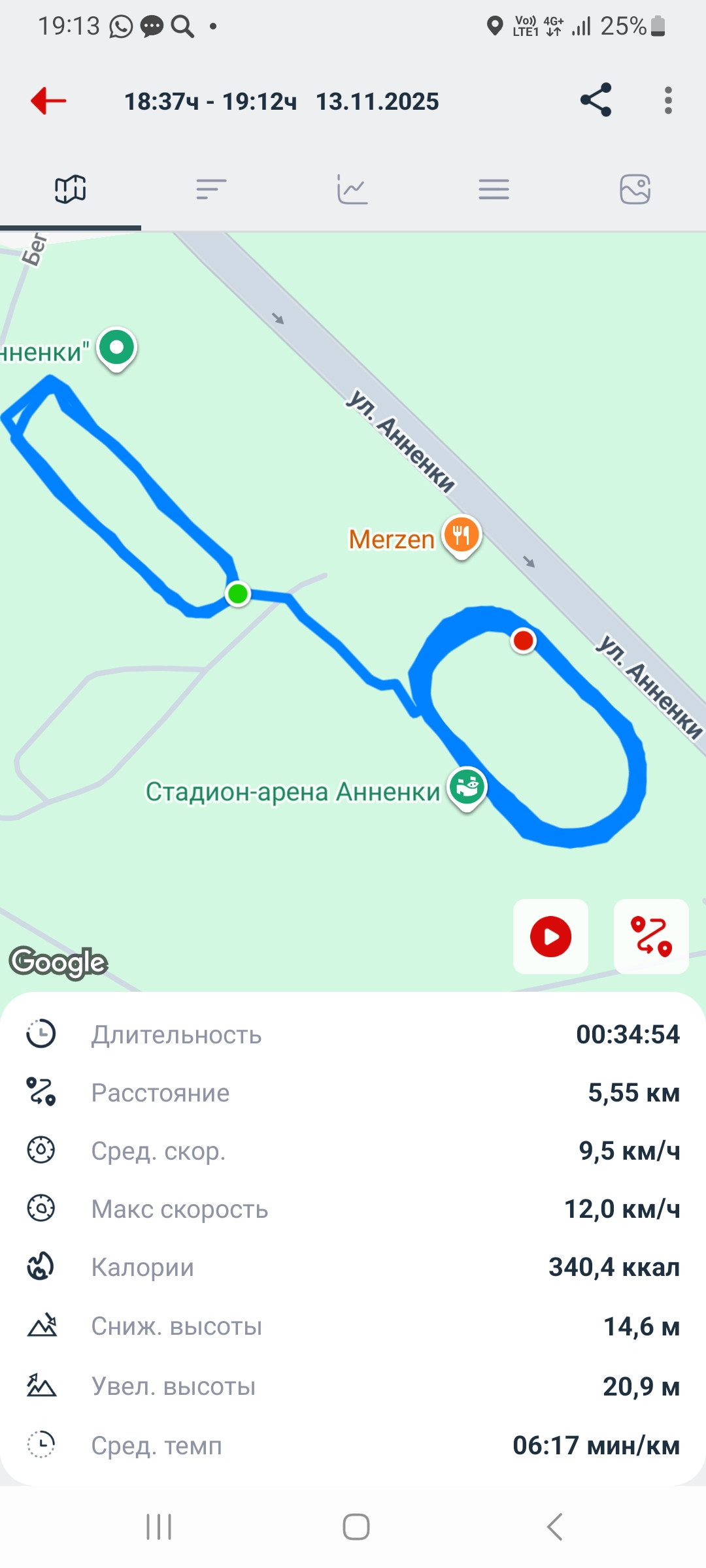Screen dimensions: 706x1568
Task: Switch to the chart graph tab
Action: point(352,189)
